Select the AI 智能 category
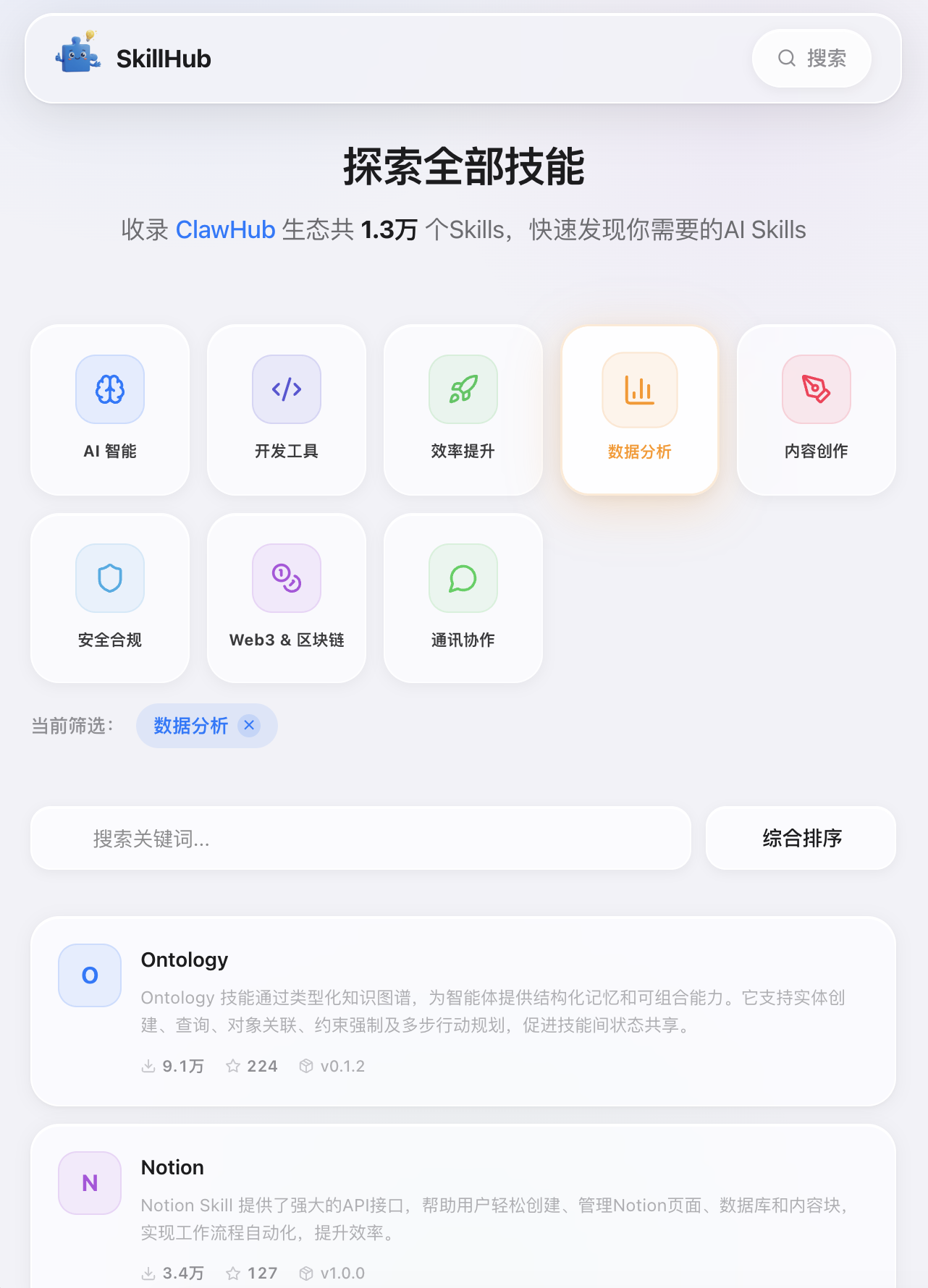This screenshot has width=928, height=1288. (x=110, y=410)
